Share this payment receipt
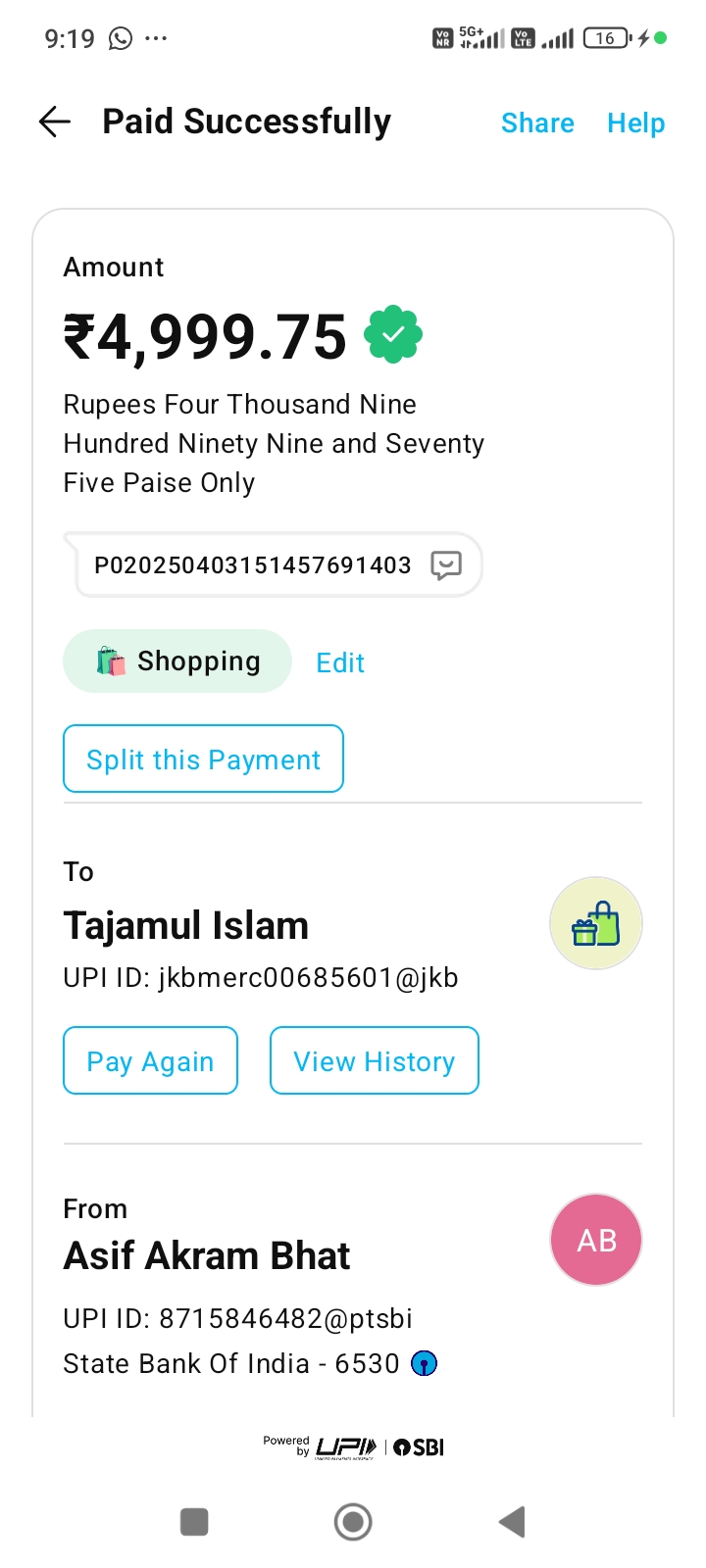This screenshot has width=706, height=1568. click(537, 123)
